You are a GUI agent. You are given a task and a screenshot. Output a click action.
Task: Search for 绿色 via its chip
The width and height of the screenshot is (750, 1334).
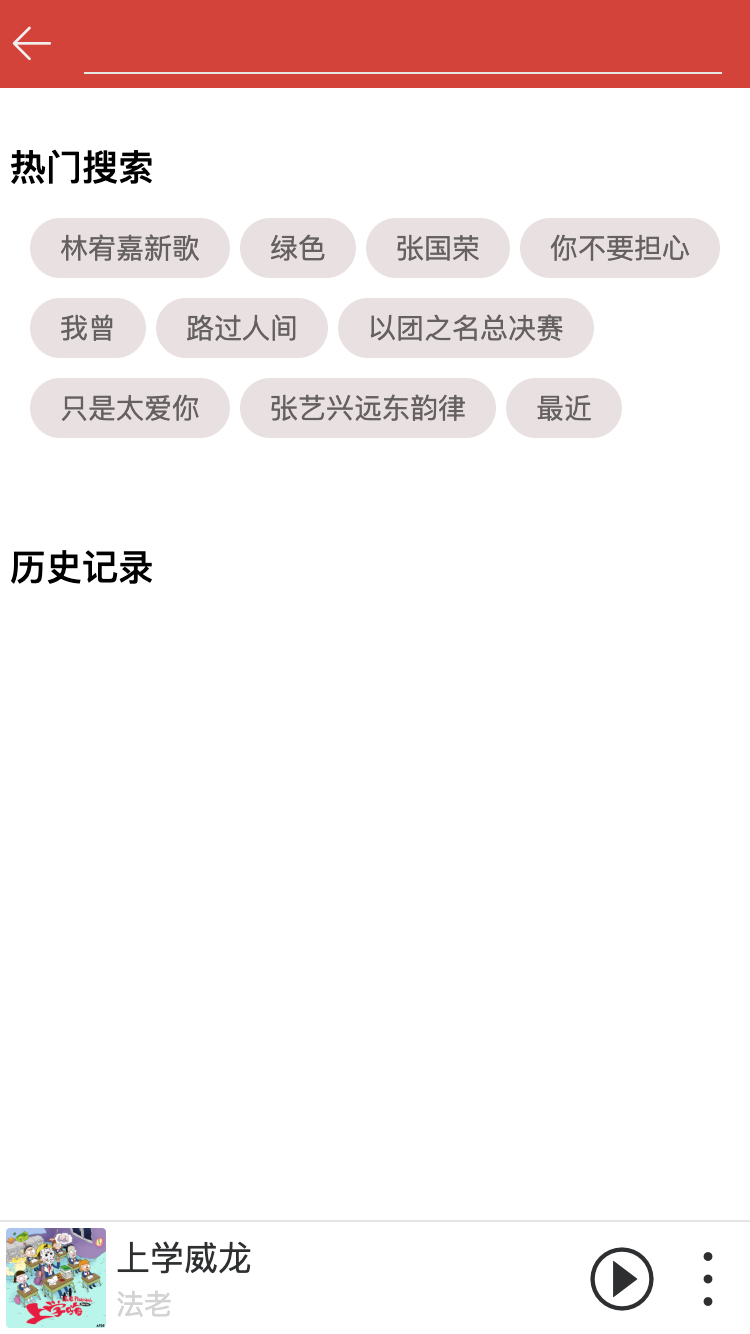pos(298,248)
